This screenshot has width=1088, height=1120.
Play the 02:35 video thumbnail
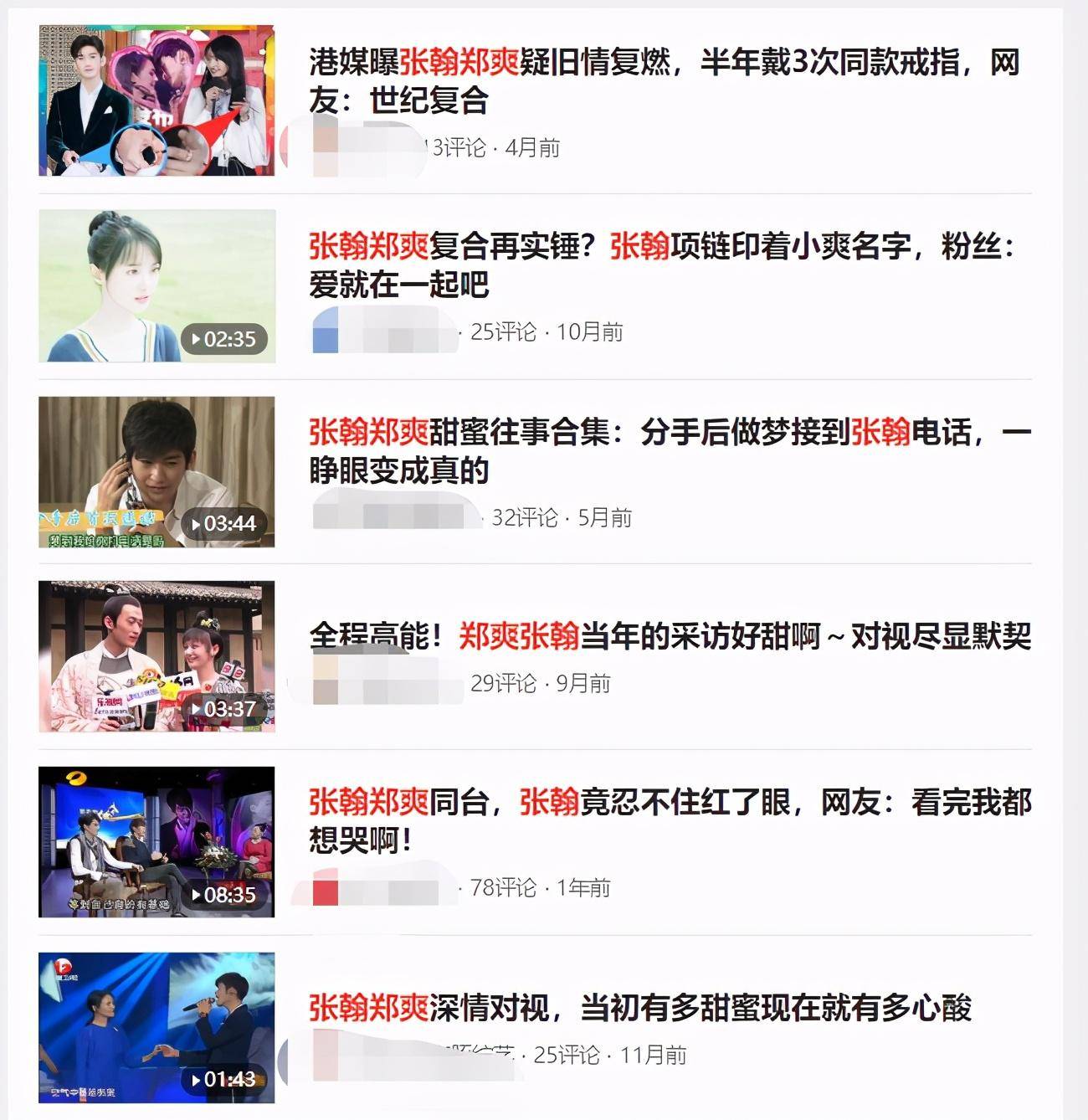point(157,286)
